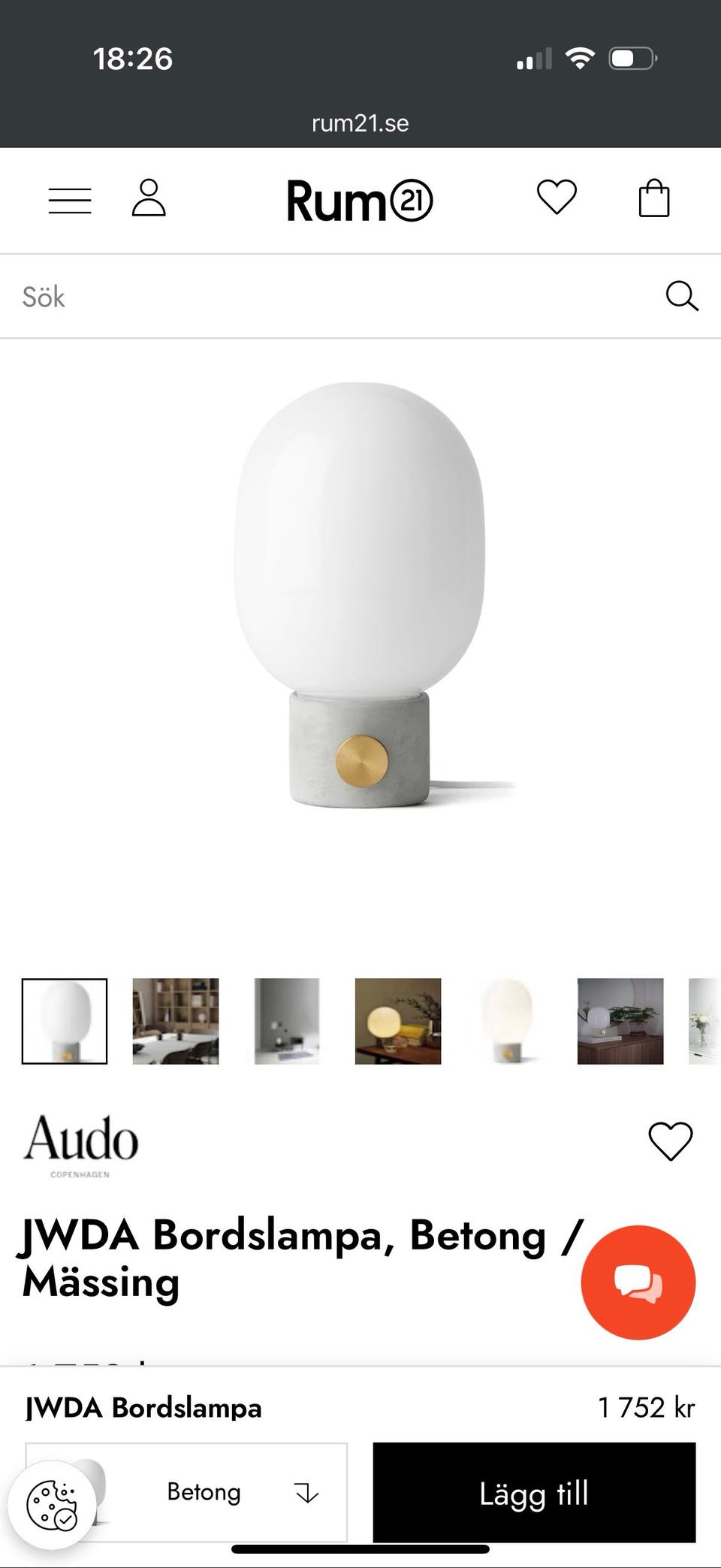721x1568 pixels.
Task: Tap the magnifying glass search icon
Action: coord(682,296)
